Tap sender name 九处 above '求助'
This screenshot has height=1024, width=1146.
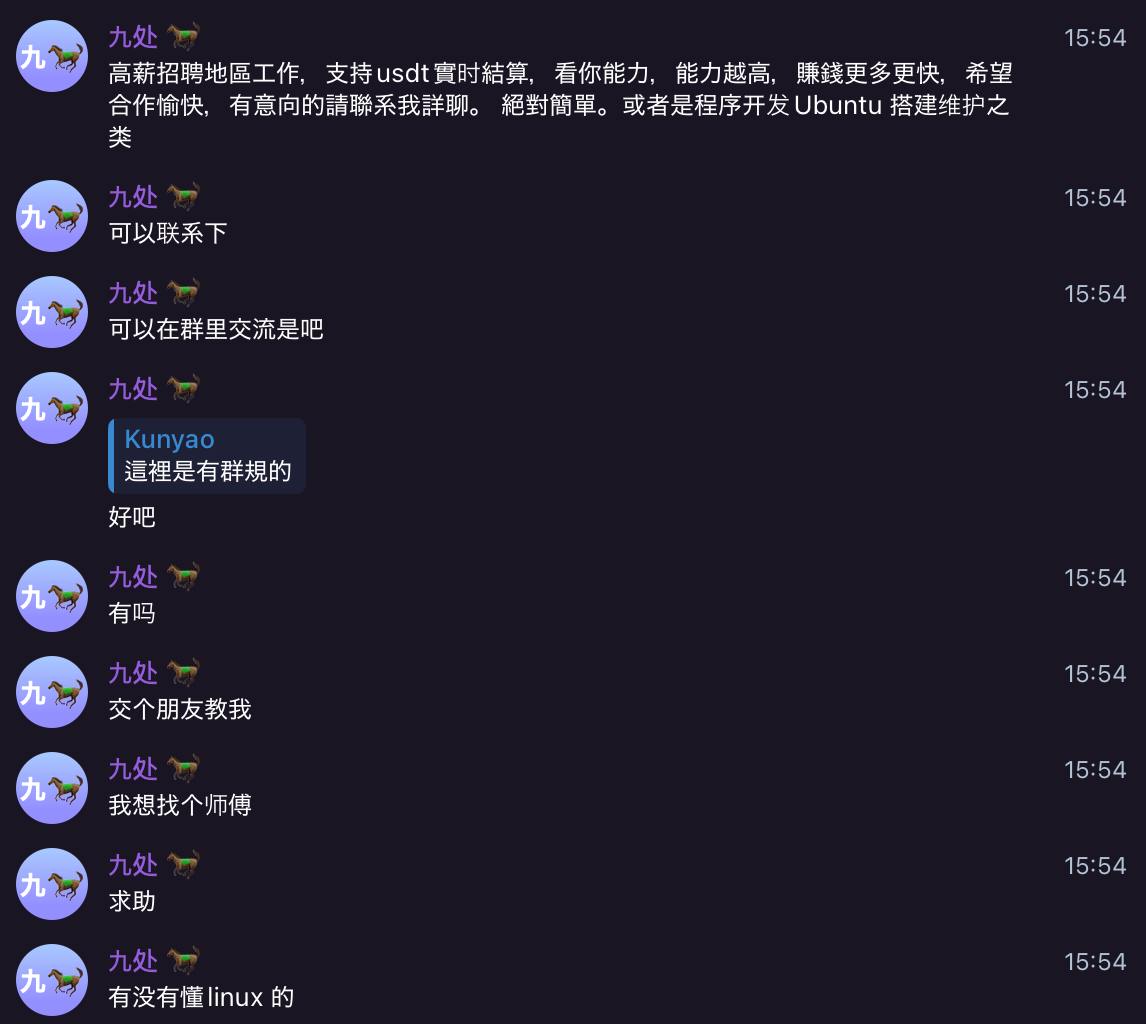tap(133, 865)
